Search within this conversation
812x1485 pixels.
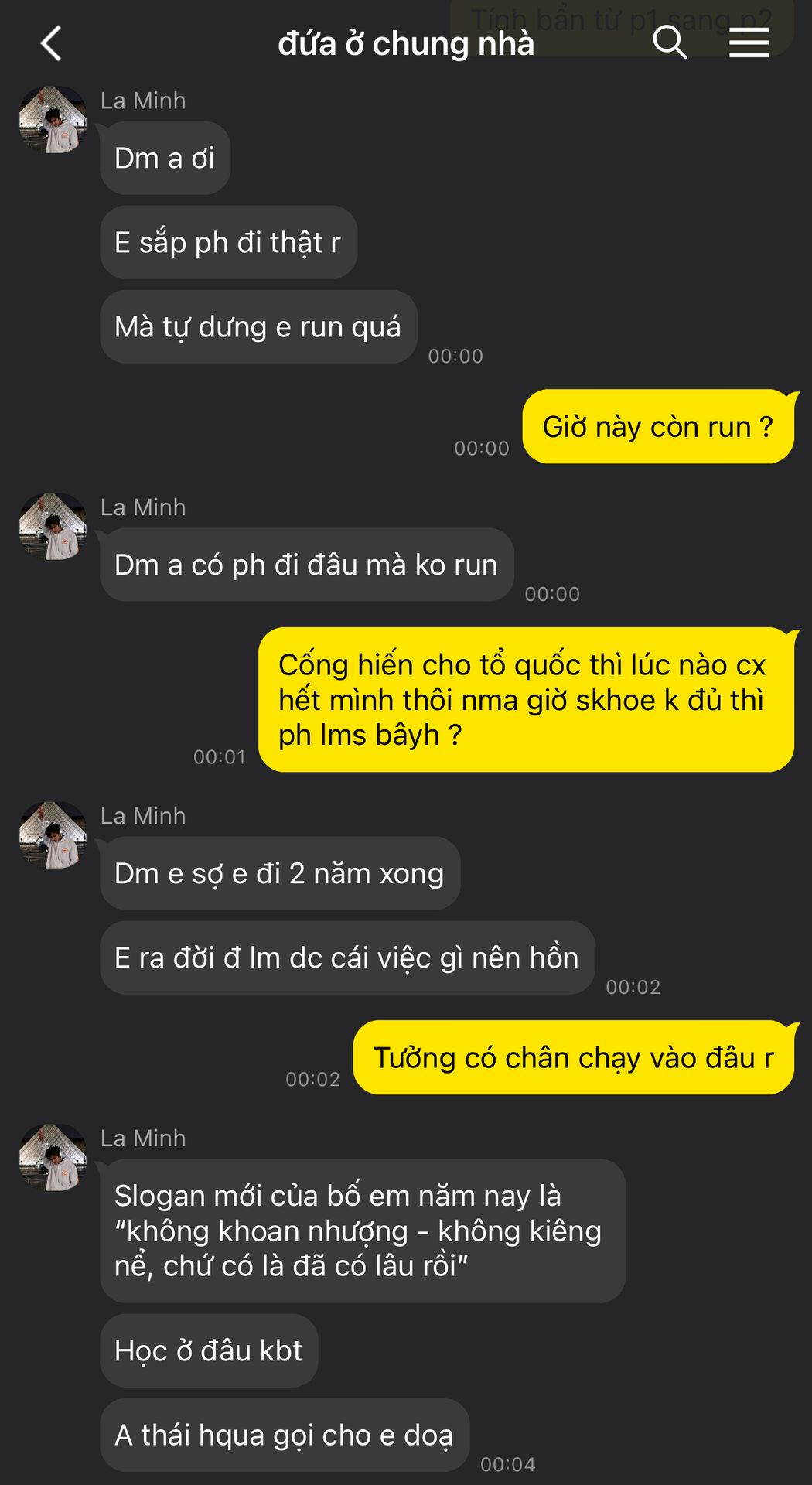tap(670, 43)
